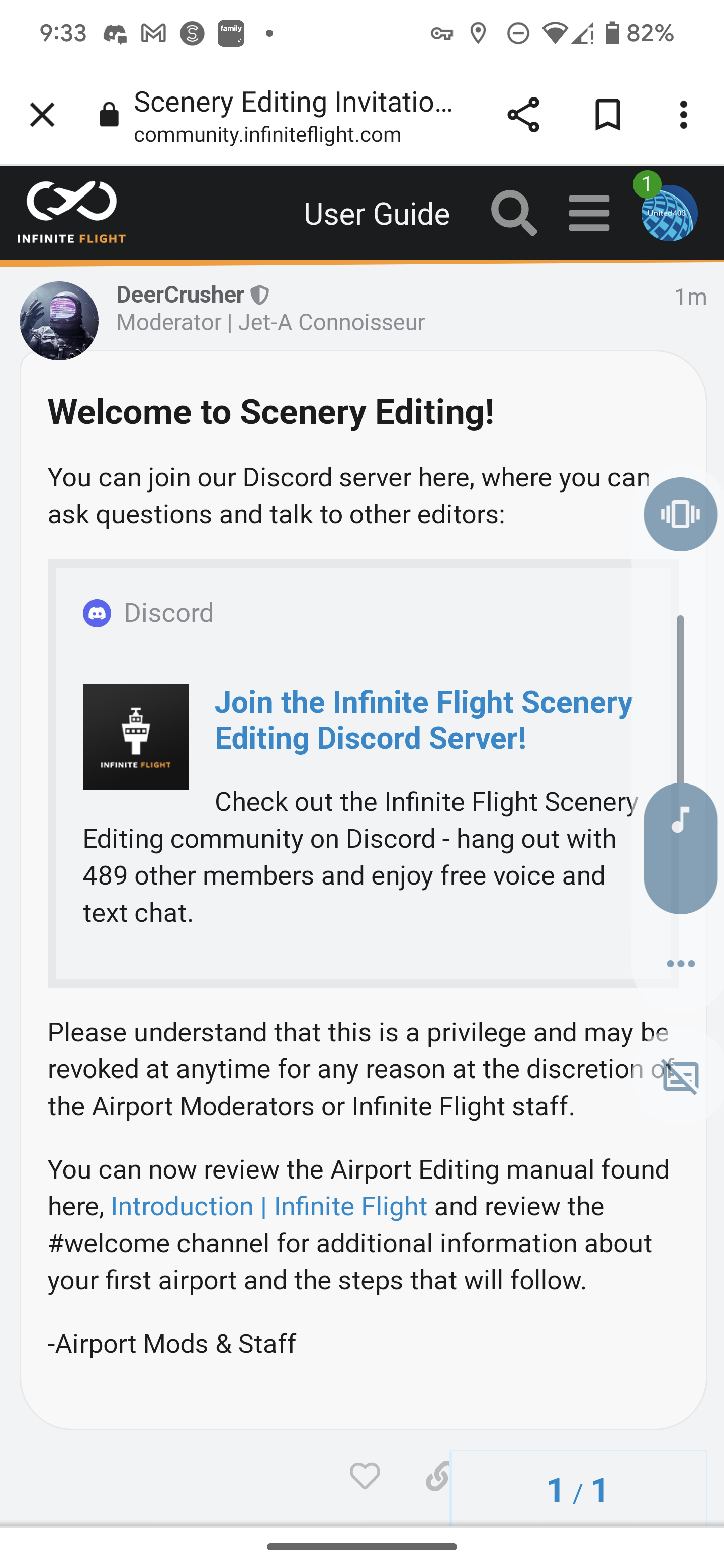Open the hamburger menu

pyautogui.click(x=589, y=213)
